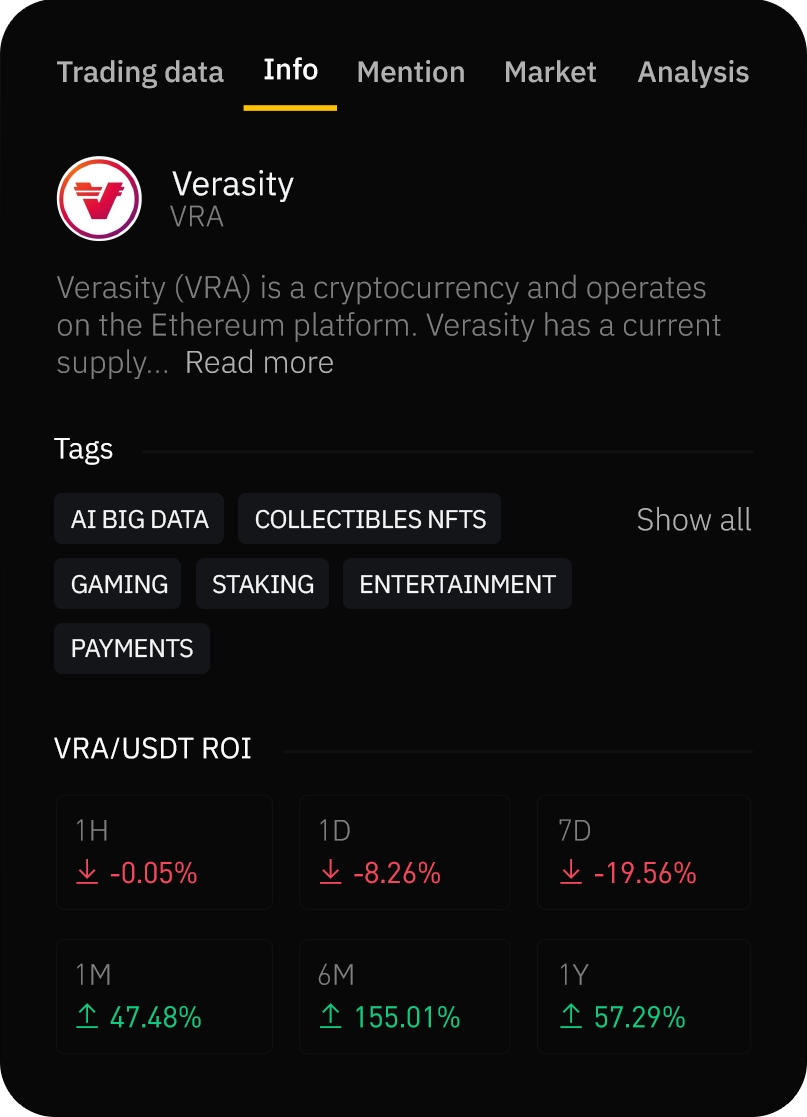
Task: Tap the AI BIG DATA tag
Action: coord(139,519)
